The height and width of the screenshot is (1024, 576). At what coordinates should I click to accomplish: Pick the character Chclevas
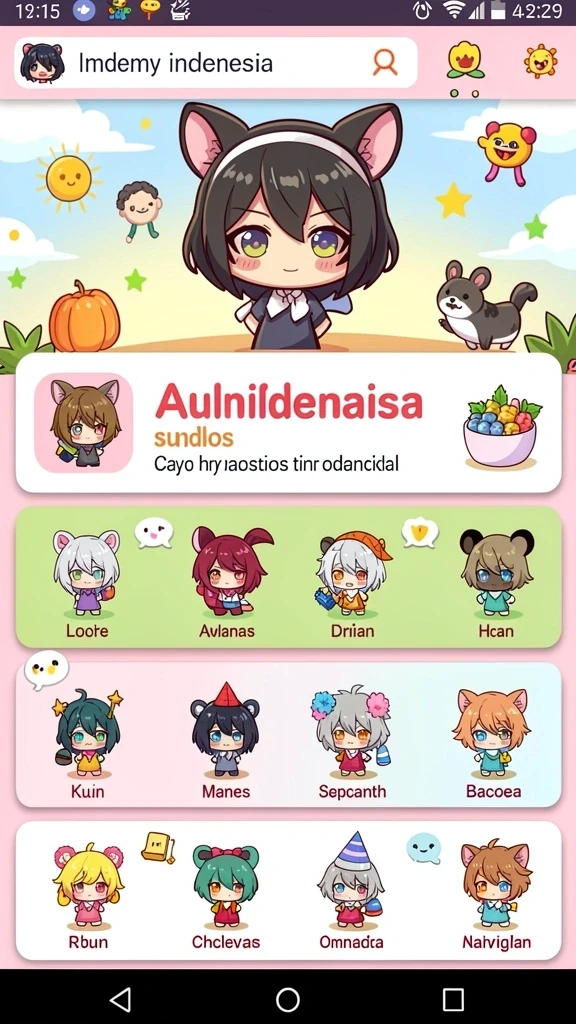(226, 898)
